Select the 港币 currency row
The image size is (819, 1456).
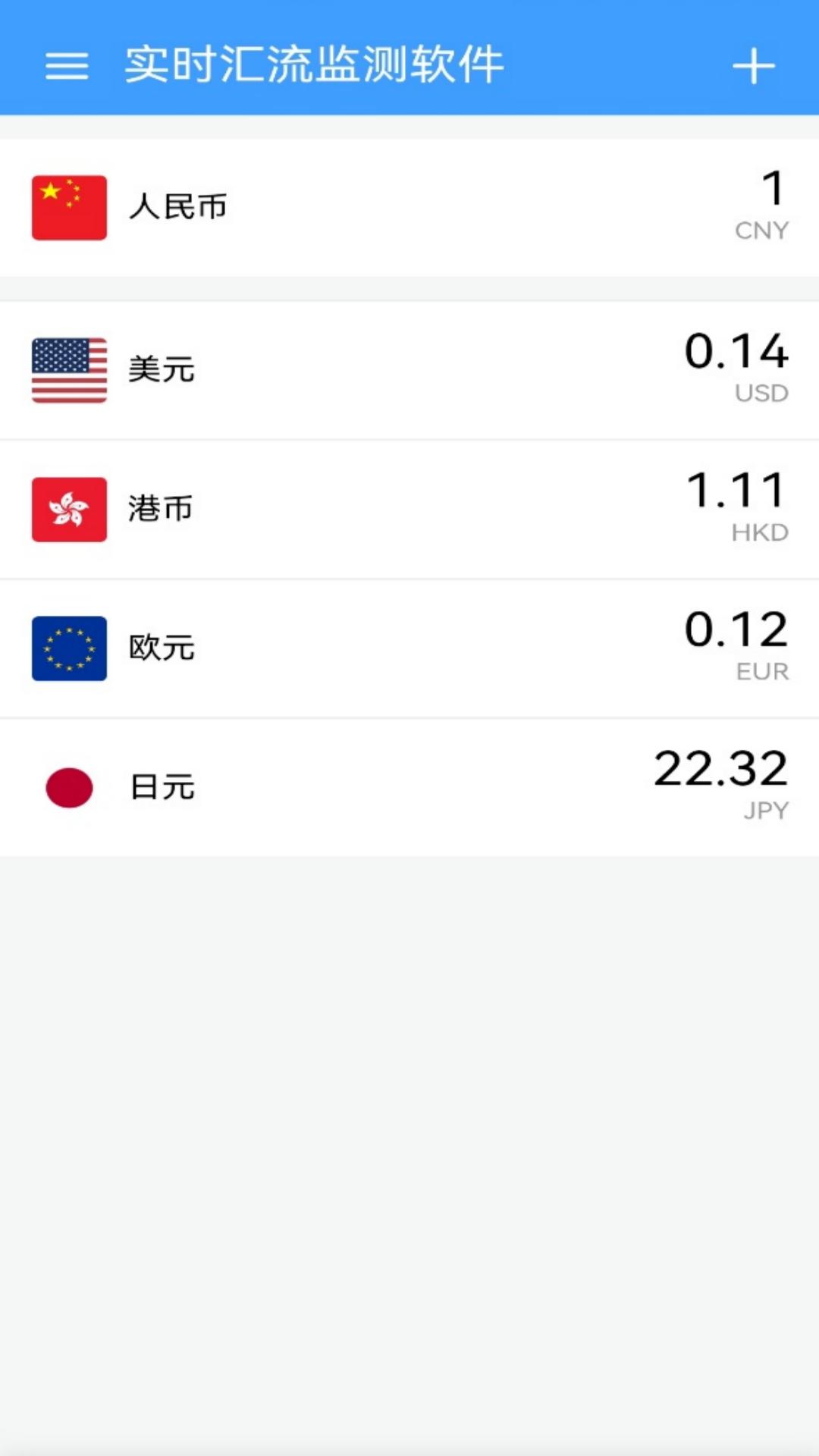click(409, 509)
